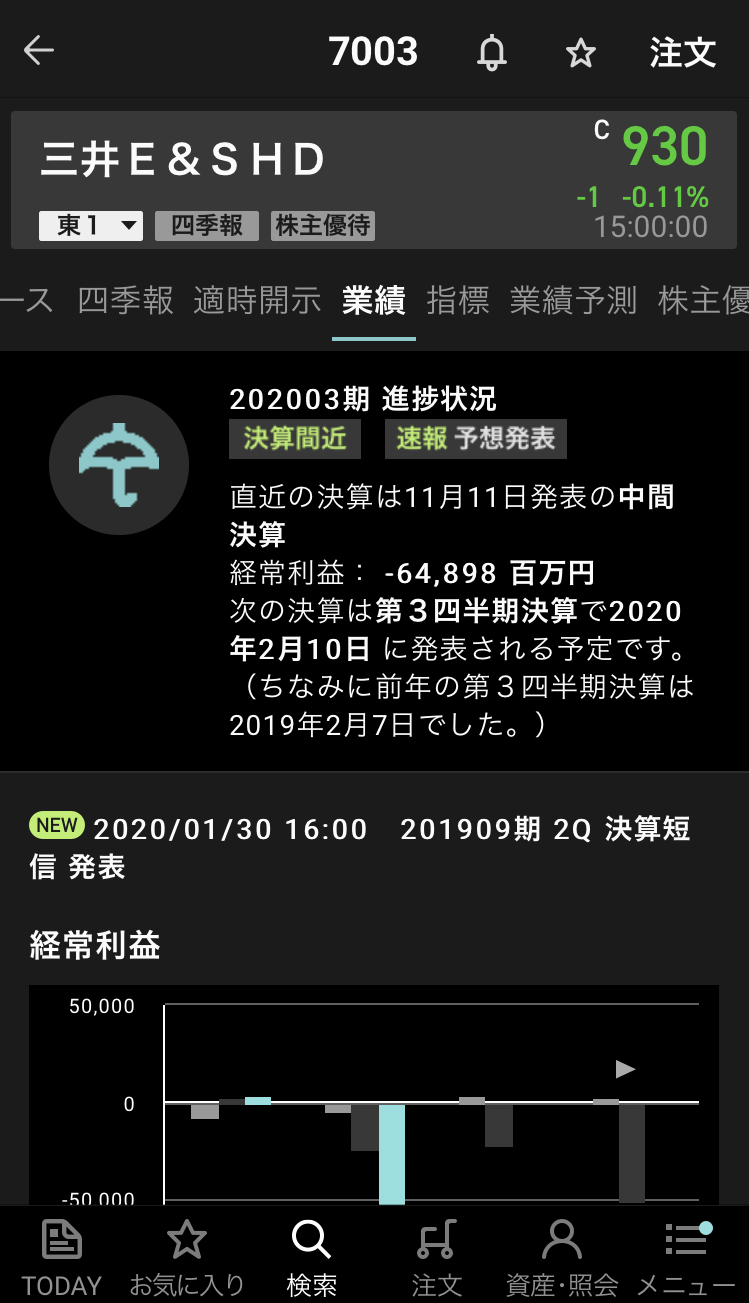Screen dimensions: 749x1303
Task: Switch to the 適時開示 tab
Action: [257, 301]
